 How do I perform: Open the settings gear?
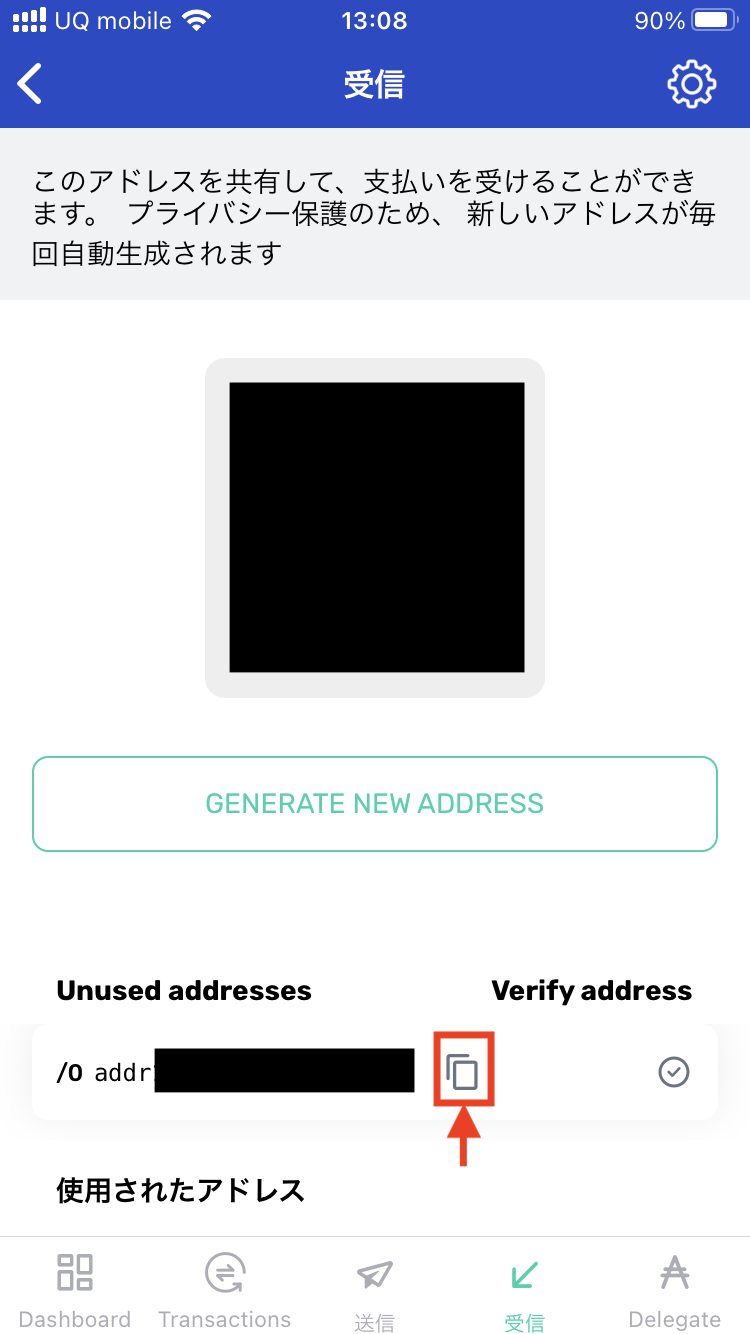tap(692, 84)
